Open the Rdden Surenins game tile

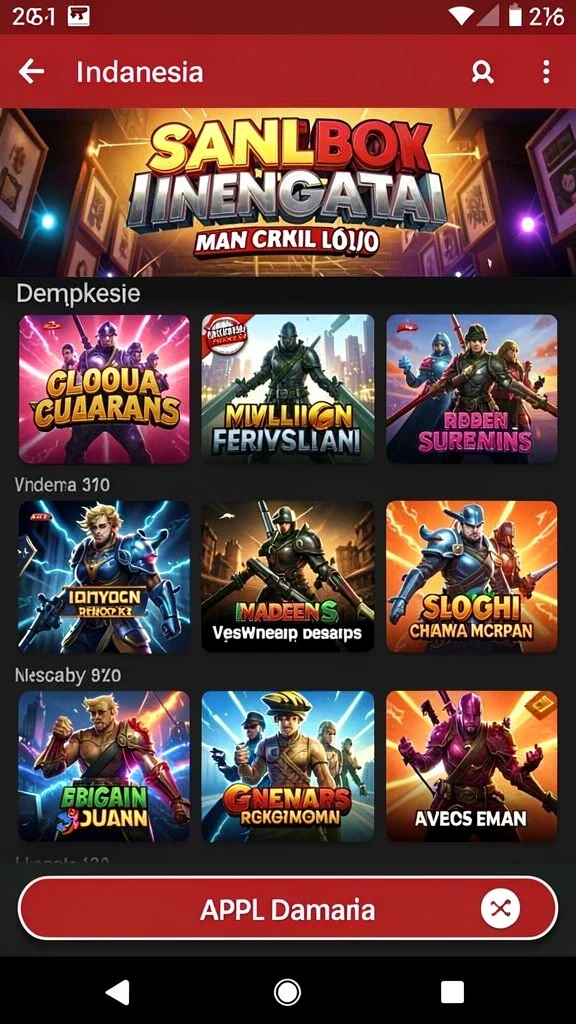[472, 389]
